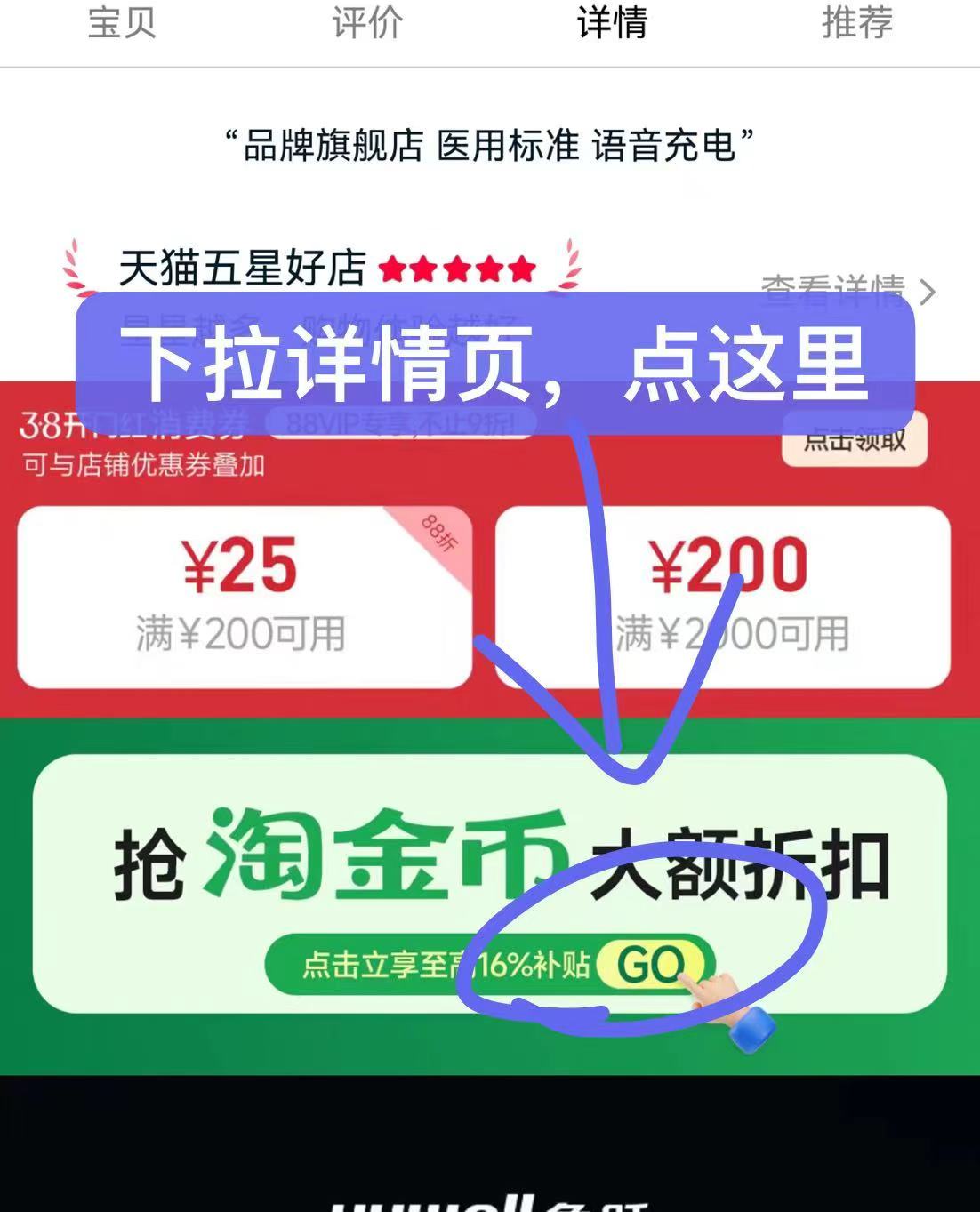This screenshot has width=980, height=1212.
Task: Open the 推荐 tab
Action: click(x=856, y=23)
